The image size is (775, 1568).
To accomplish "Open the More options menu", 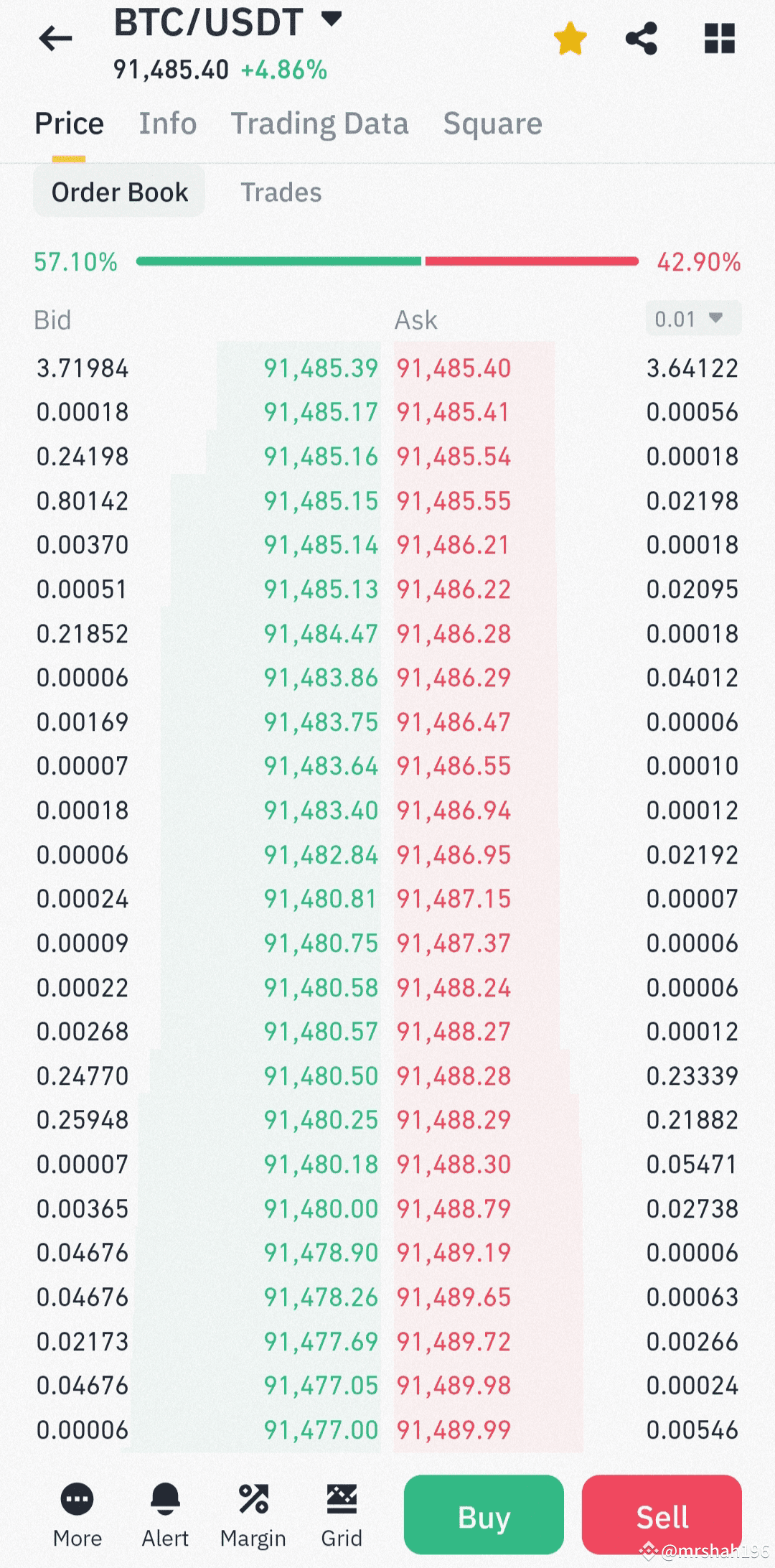I will click(77, 1515).
